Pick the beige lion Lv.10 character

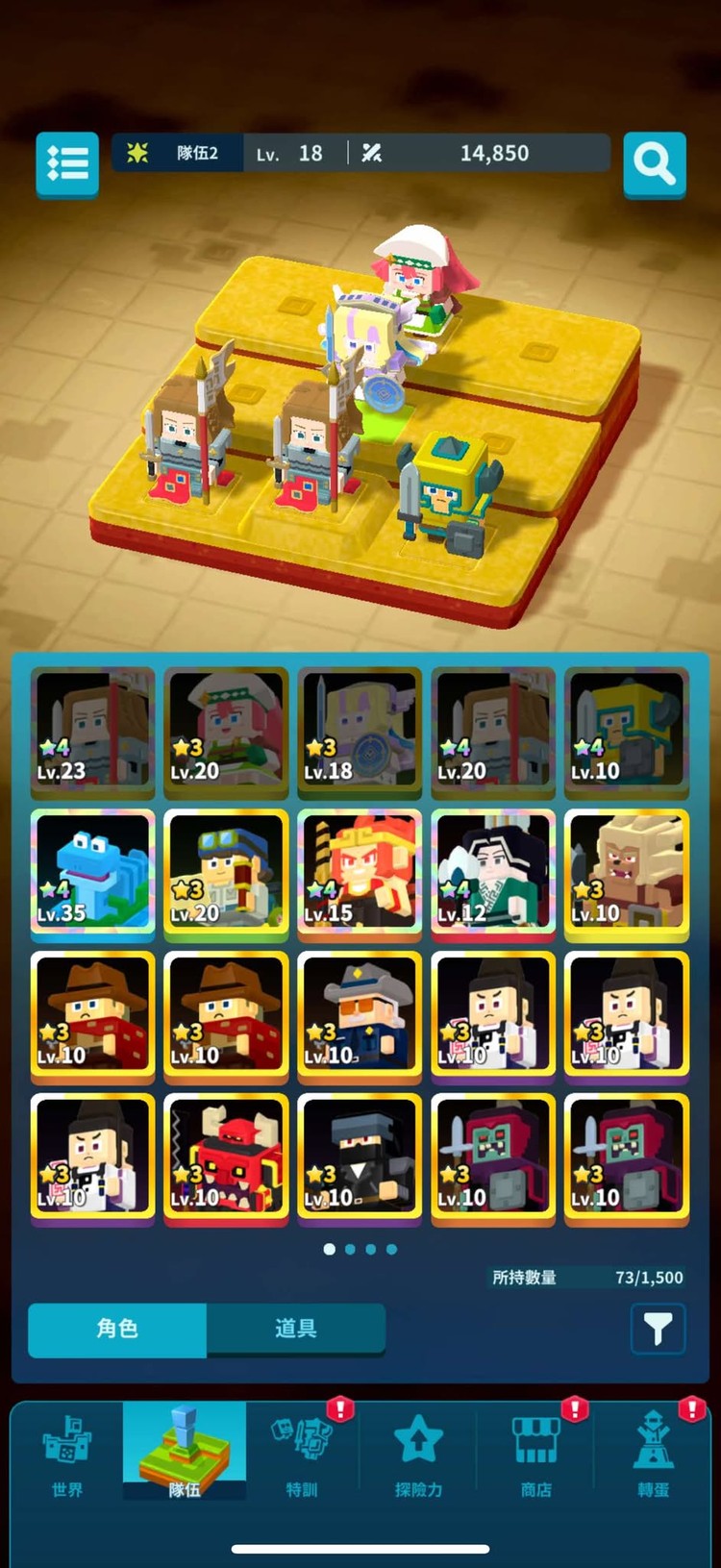627,872
